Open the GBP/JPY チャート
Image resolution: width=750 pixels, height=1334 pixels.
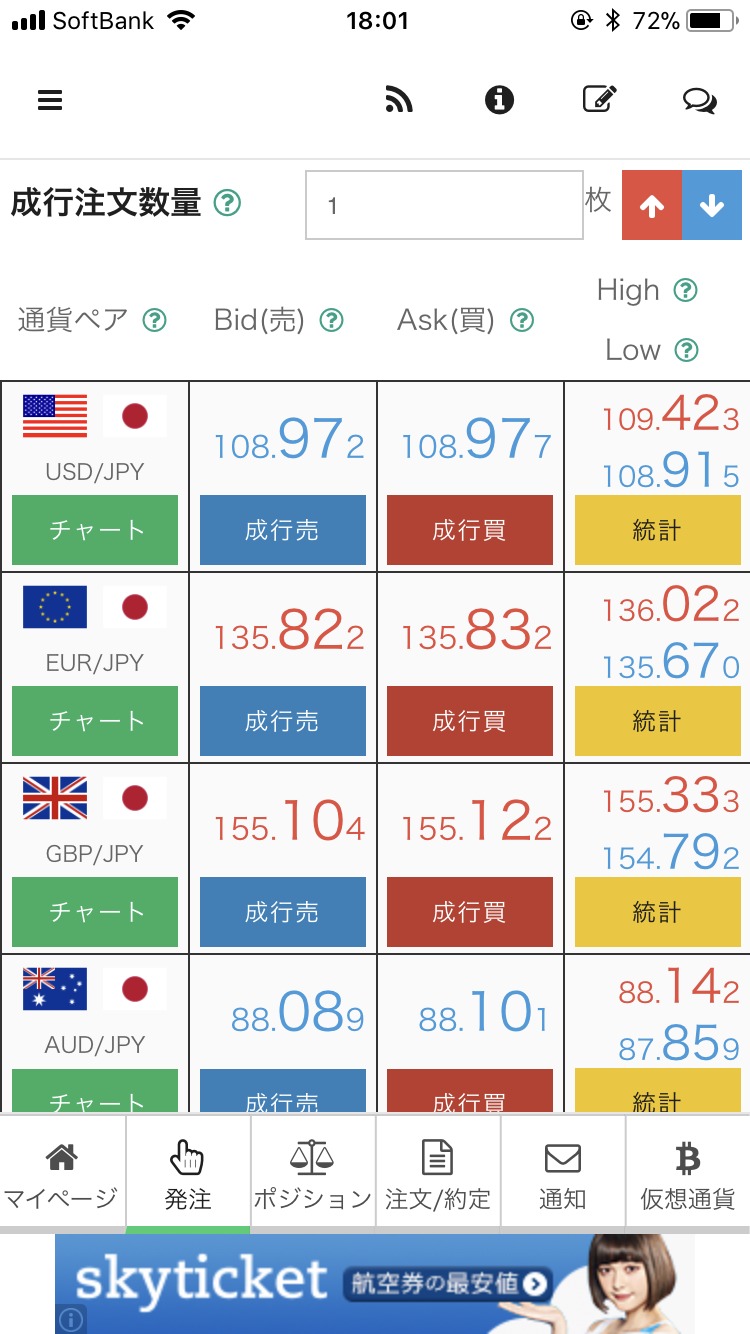95,912
